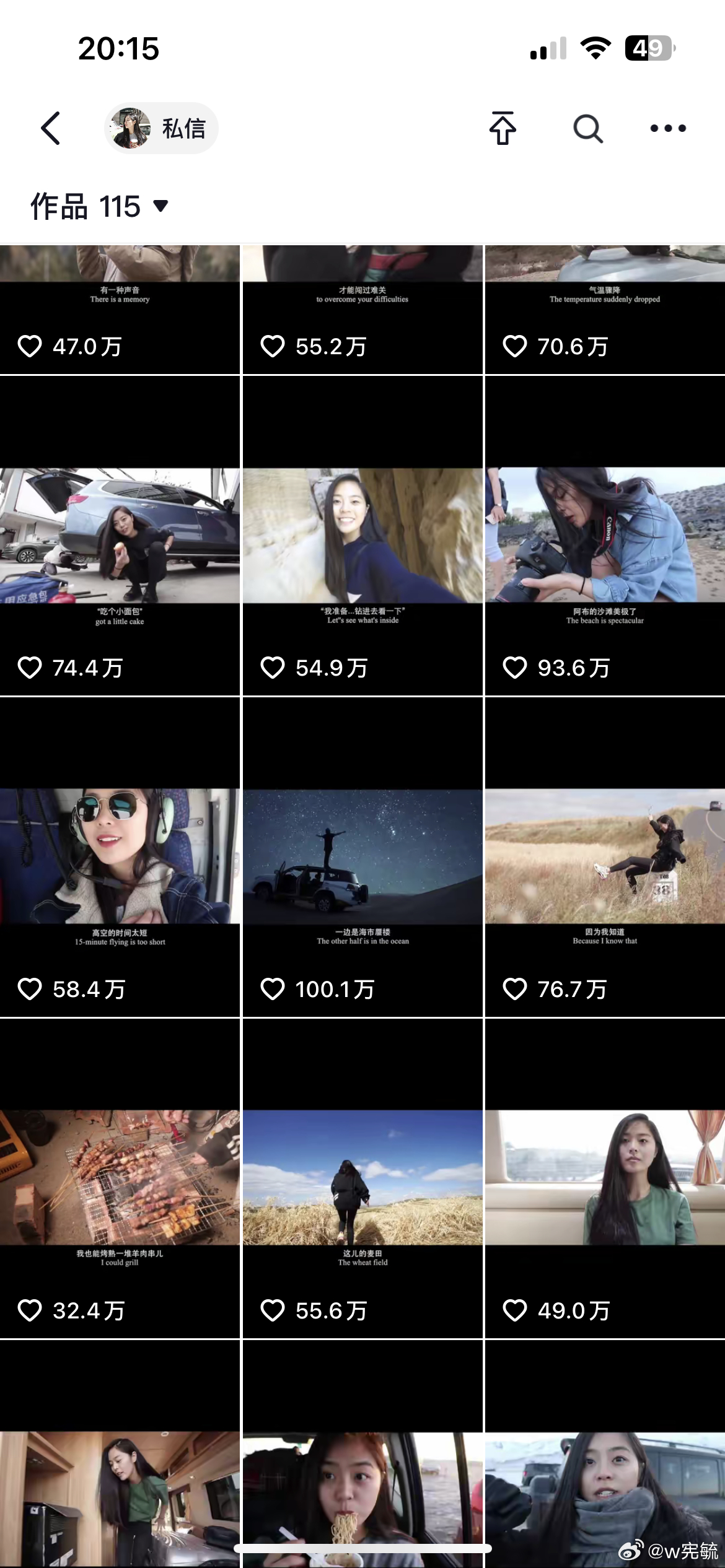Expand the 作品 115 sort dropdown
The height and width of the screenshot is (1568, 725).
coord(99,206)
